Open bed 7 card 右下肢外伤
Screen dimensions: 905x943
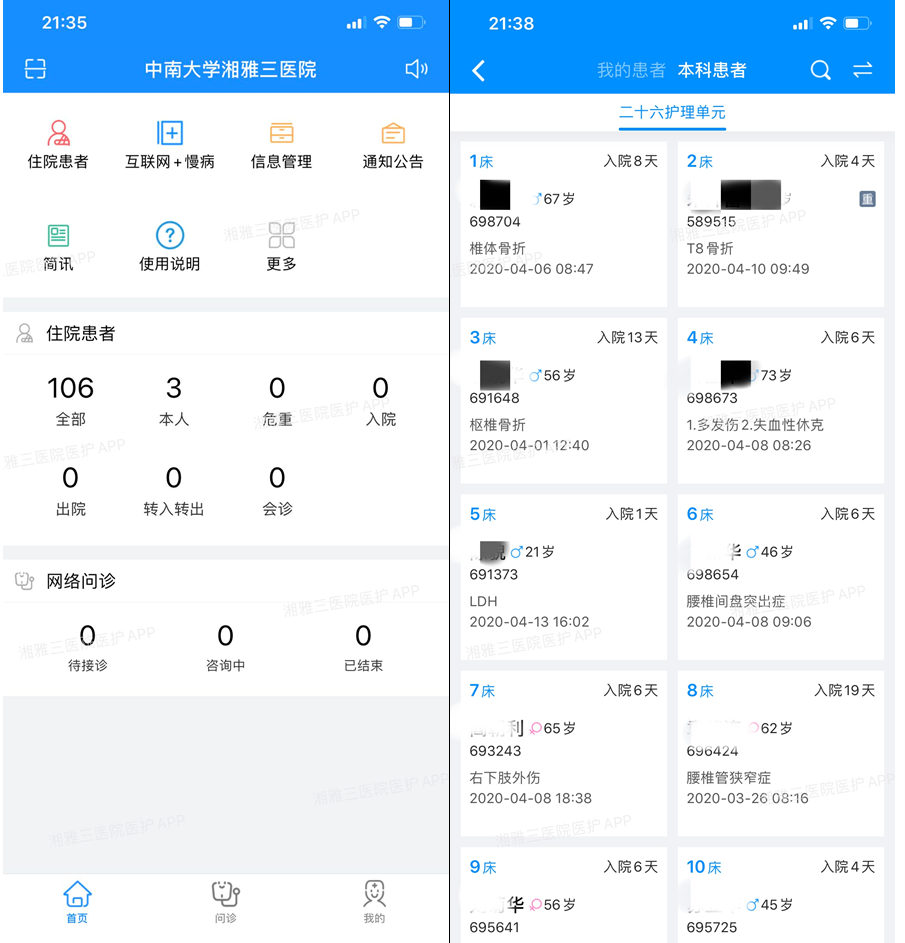coord(564,754)
